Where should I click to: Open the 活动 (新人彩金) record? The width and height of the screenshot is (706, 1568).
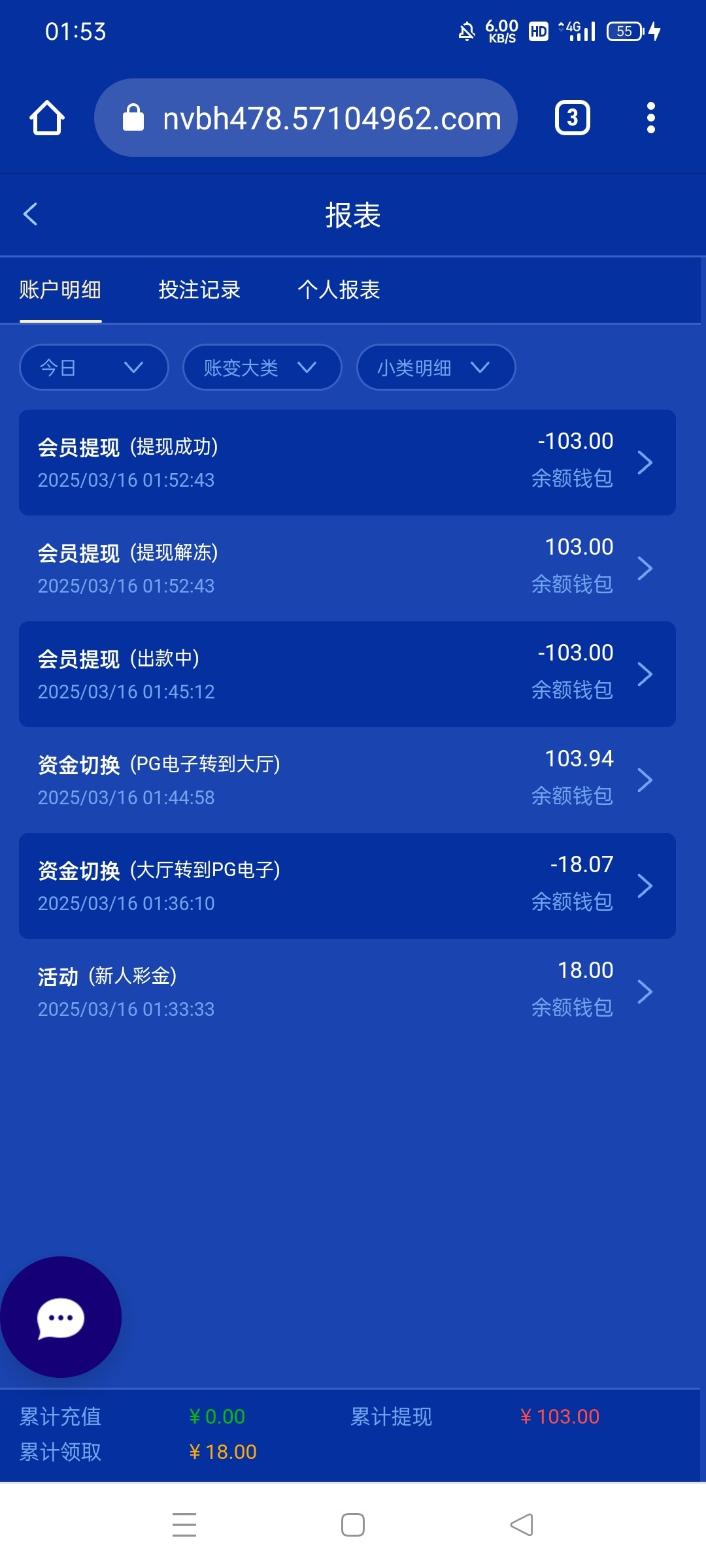[347, 992]
